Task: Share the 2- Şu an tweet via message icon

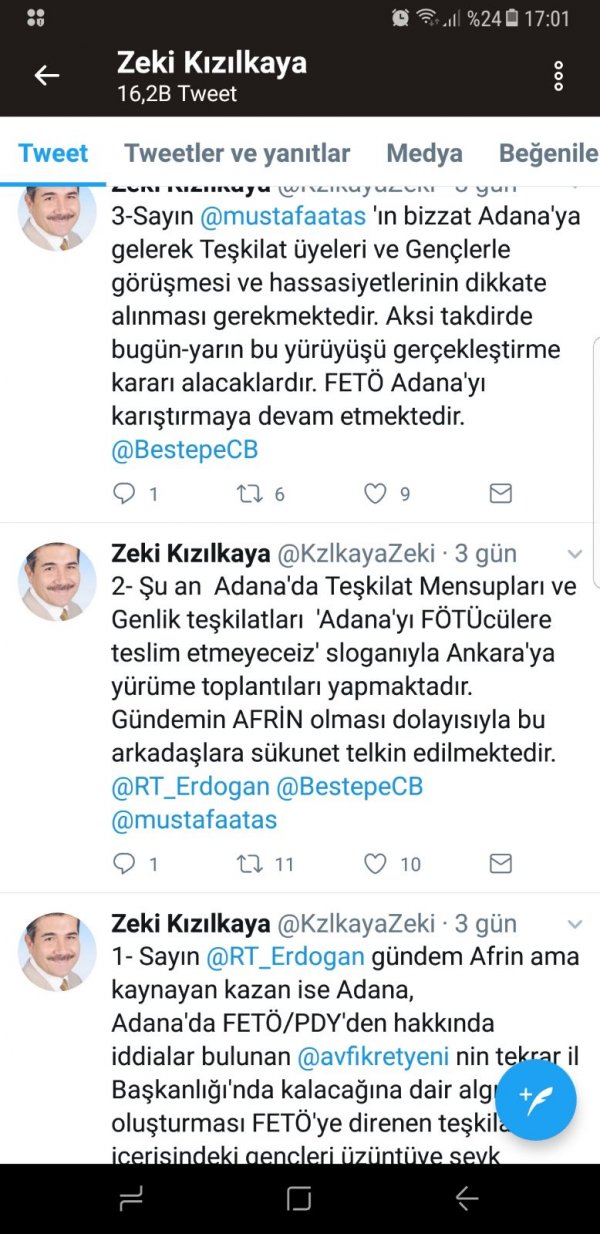Action: [500, 863]
